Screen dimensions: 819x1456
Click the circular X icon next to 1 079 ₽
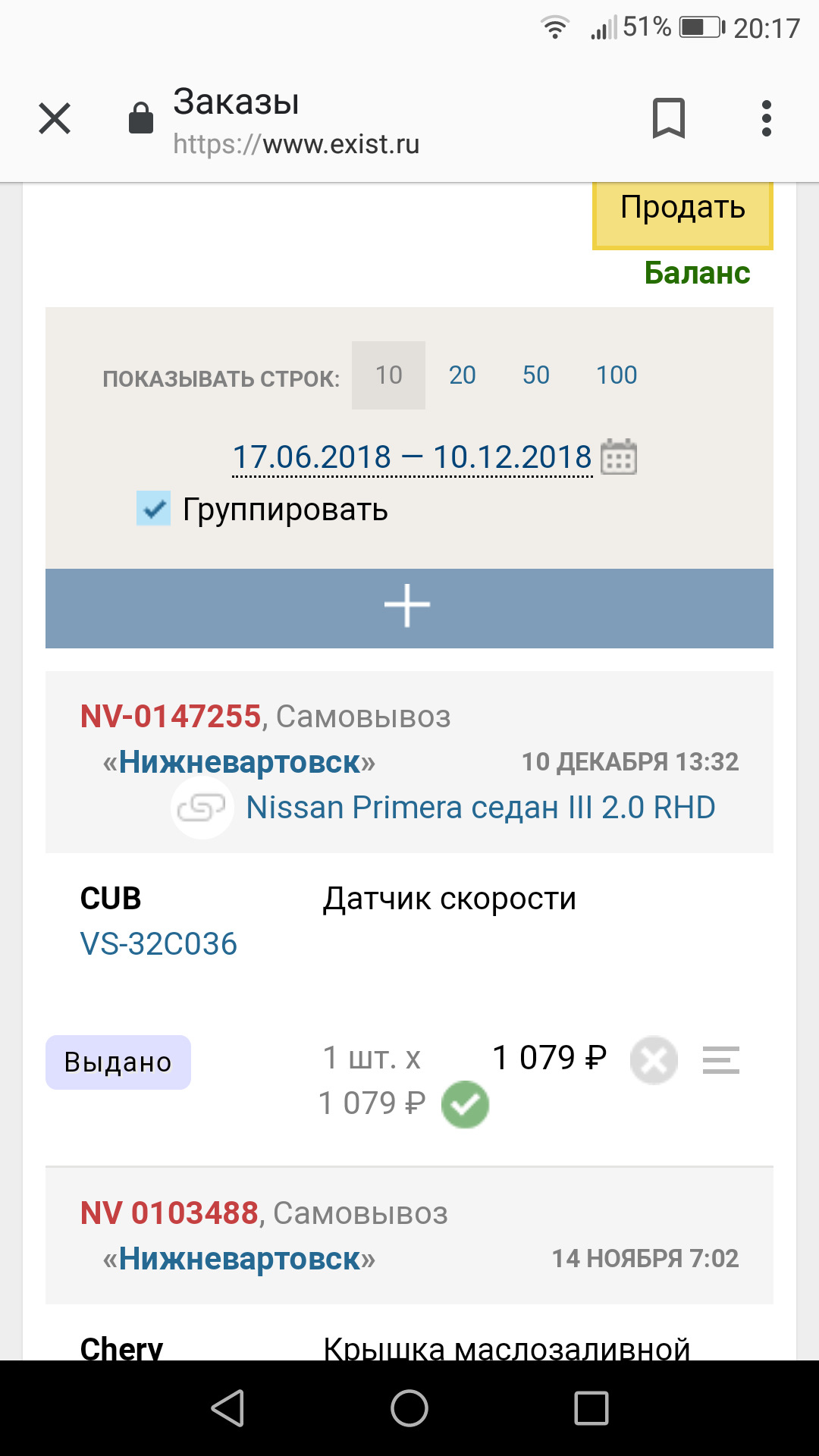coord(654,1060)
